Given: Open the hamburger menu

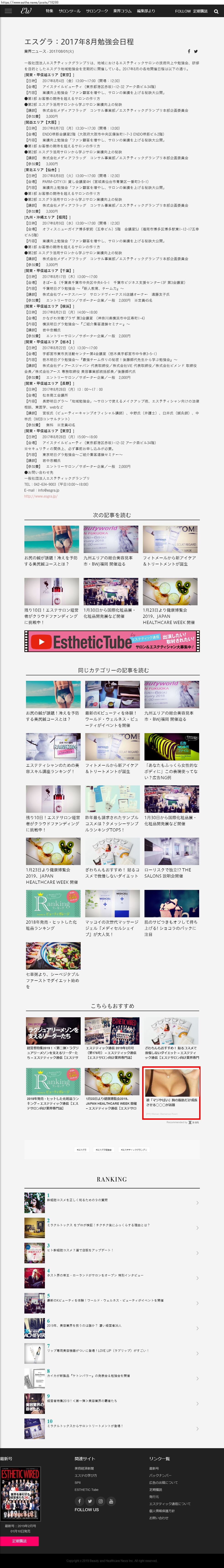Looking at the screenshot, I should click(8, 11).
